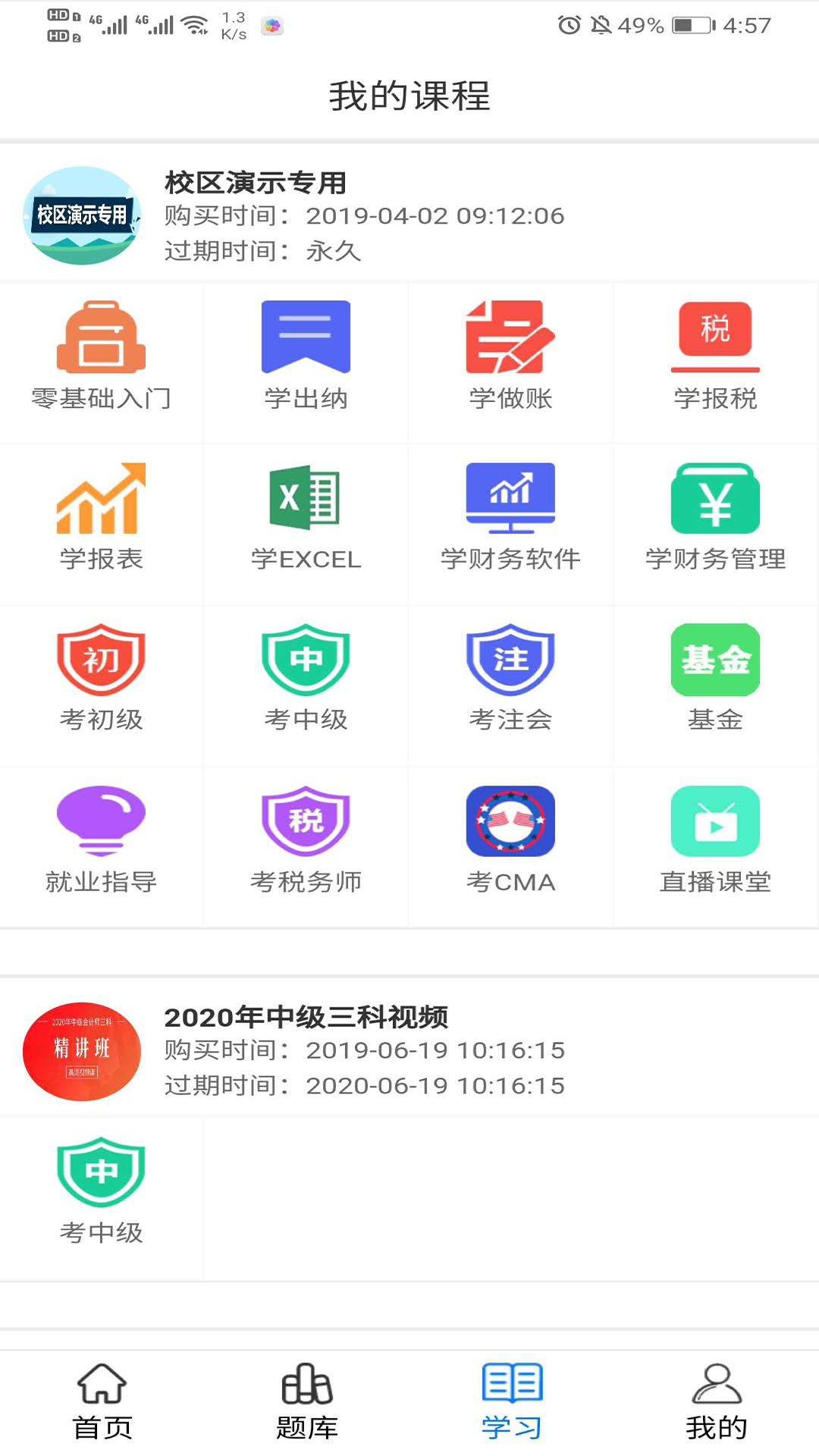Screen dimensions: 819x1456
Task: Go to the 我的 tab
Action: click(x=717, y=1402)
